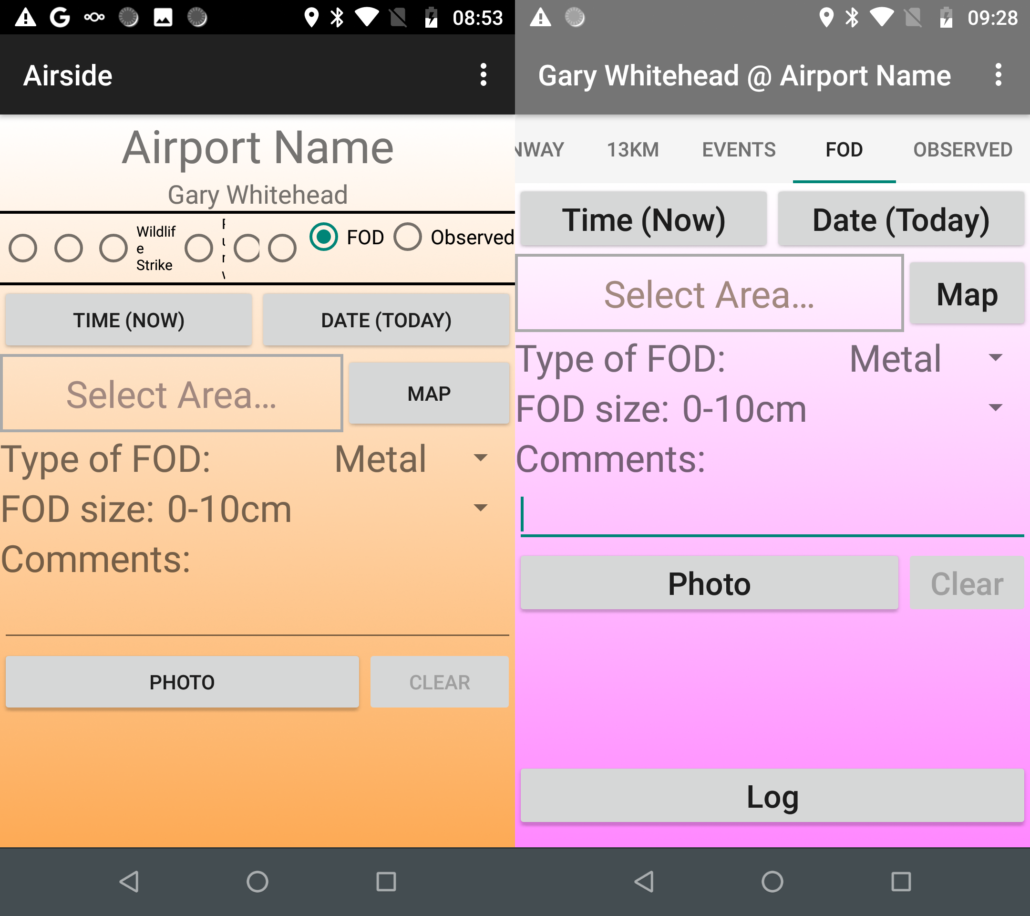This screenshot has height=916, width=1030.
Task: Tap the uppercase TIME (NOW) button
Action: (128, 321)
